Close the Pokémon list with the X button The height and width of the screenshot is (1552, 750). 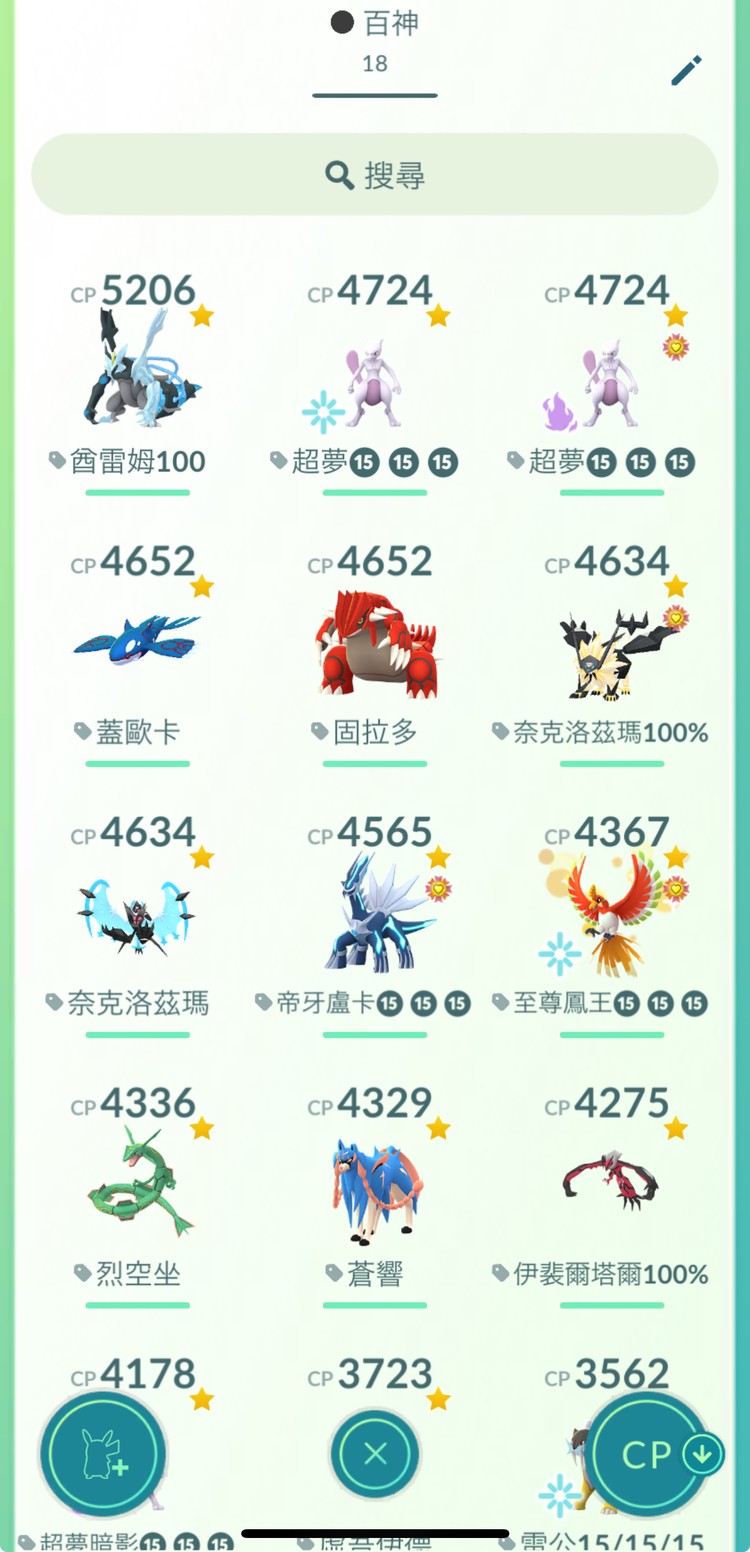[375, 1454]
